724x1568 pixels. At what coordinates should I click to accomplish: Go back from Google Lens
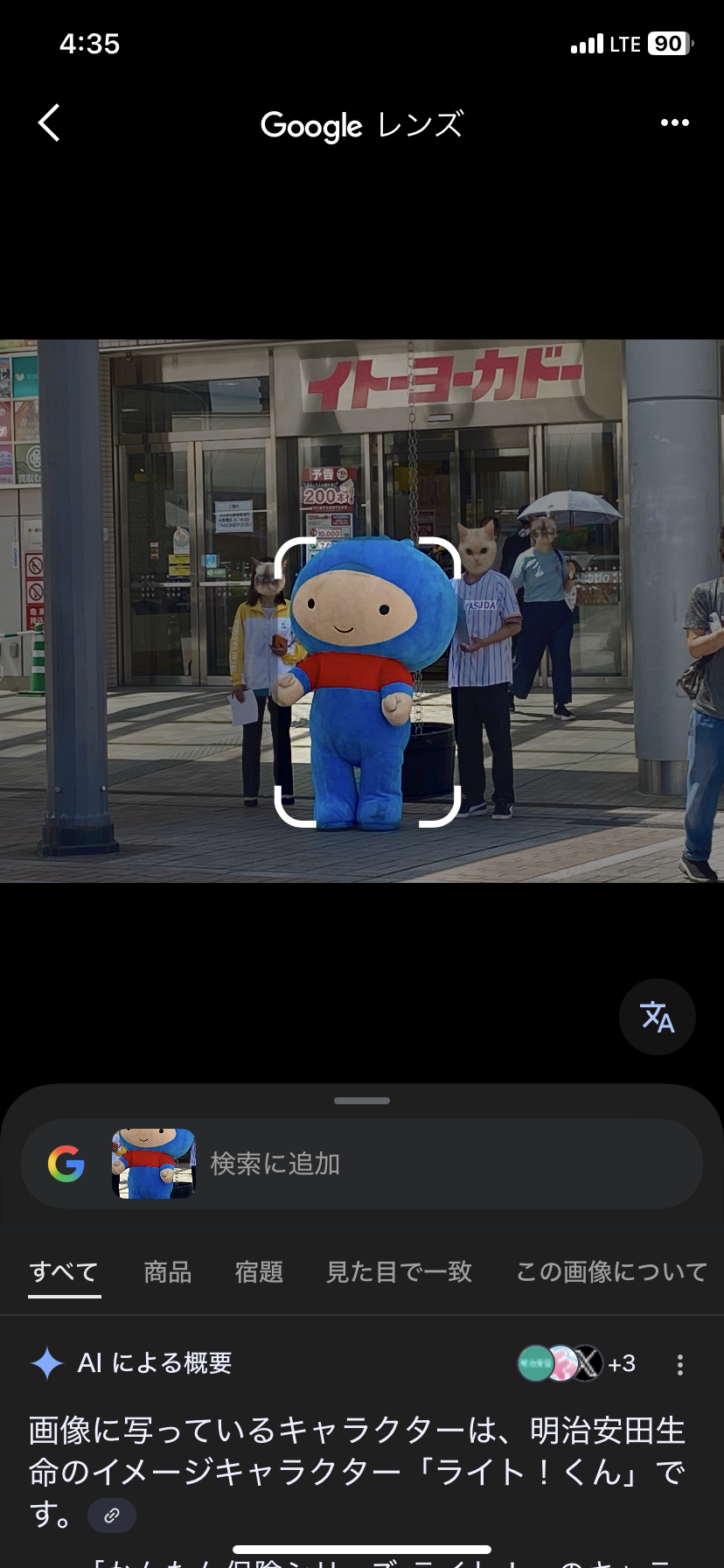[50, 122]
